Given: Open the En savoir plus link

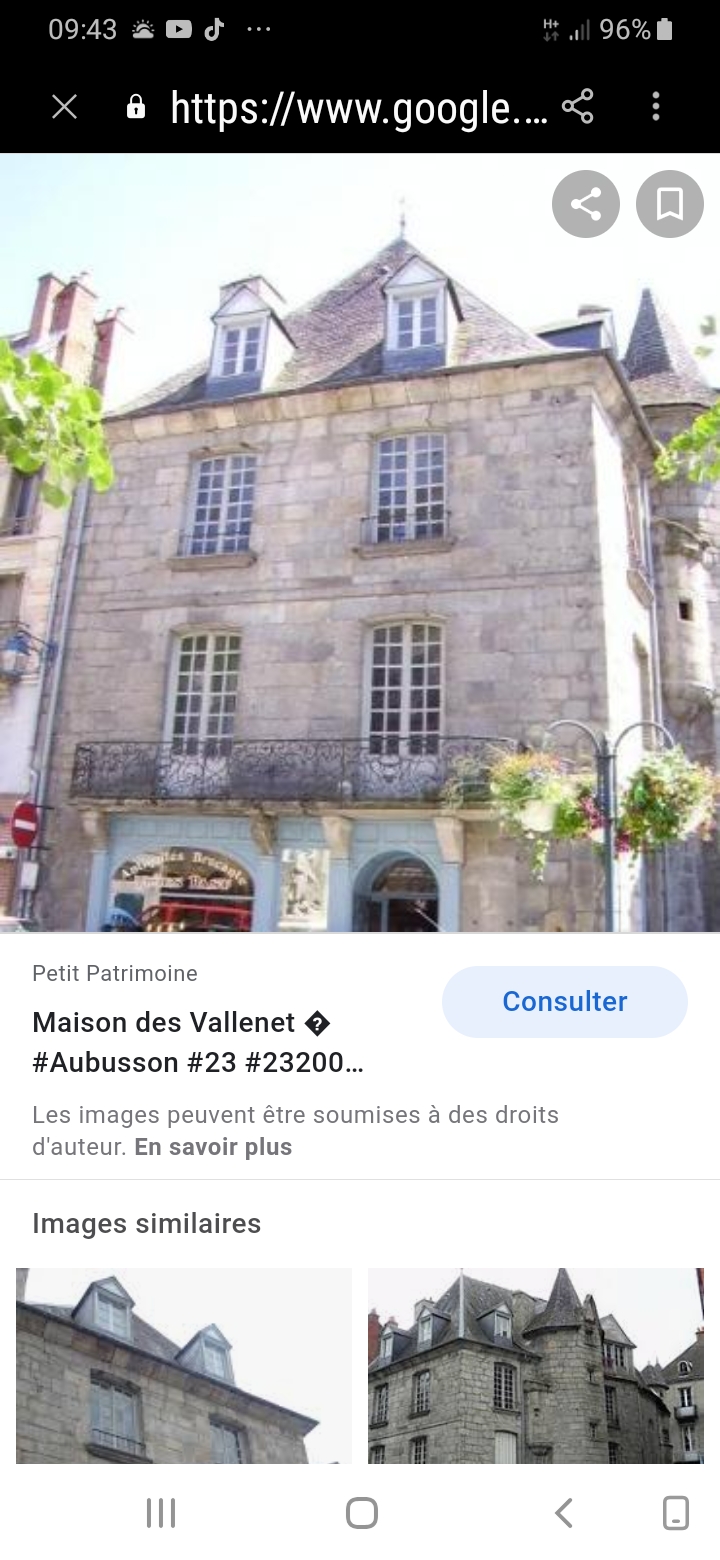Looking at the screenshot, I should (x=213, y=1147).
